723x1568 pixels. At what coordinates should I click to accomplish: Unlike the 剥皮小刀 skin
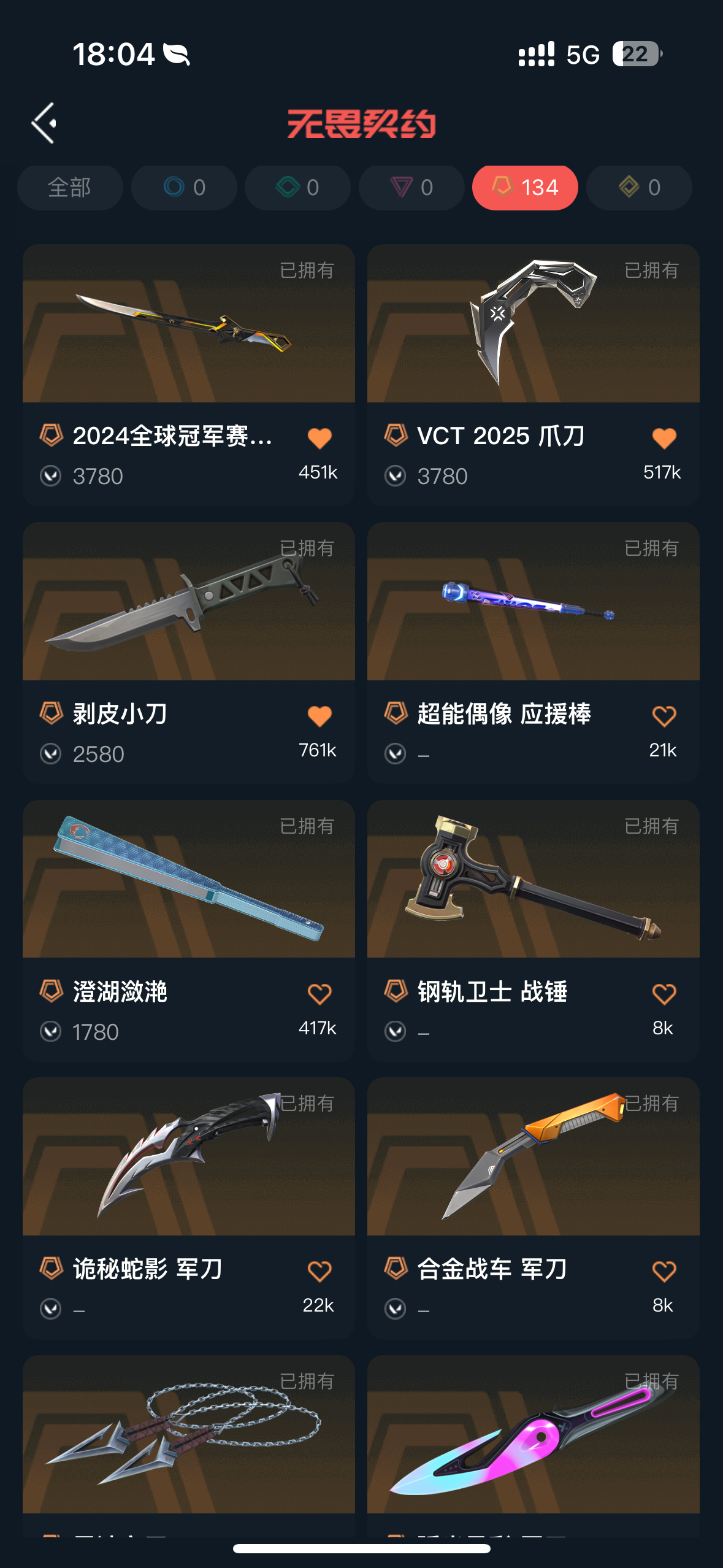coord(319,716)
